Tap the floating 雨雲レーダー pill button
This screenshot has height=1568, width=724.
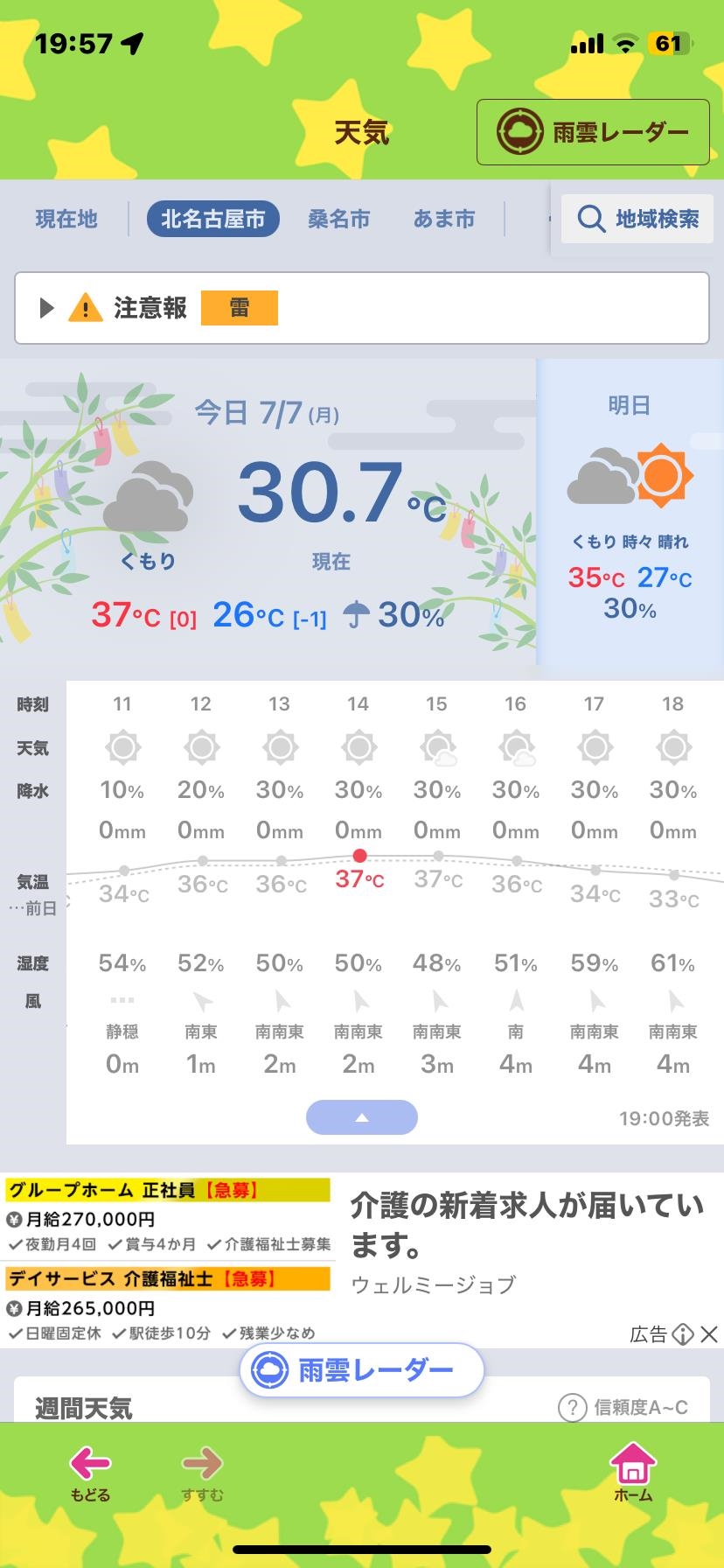tap(362, 1370)
